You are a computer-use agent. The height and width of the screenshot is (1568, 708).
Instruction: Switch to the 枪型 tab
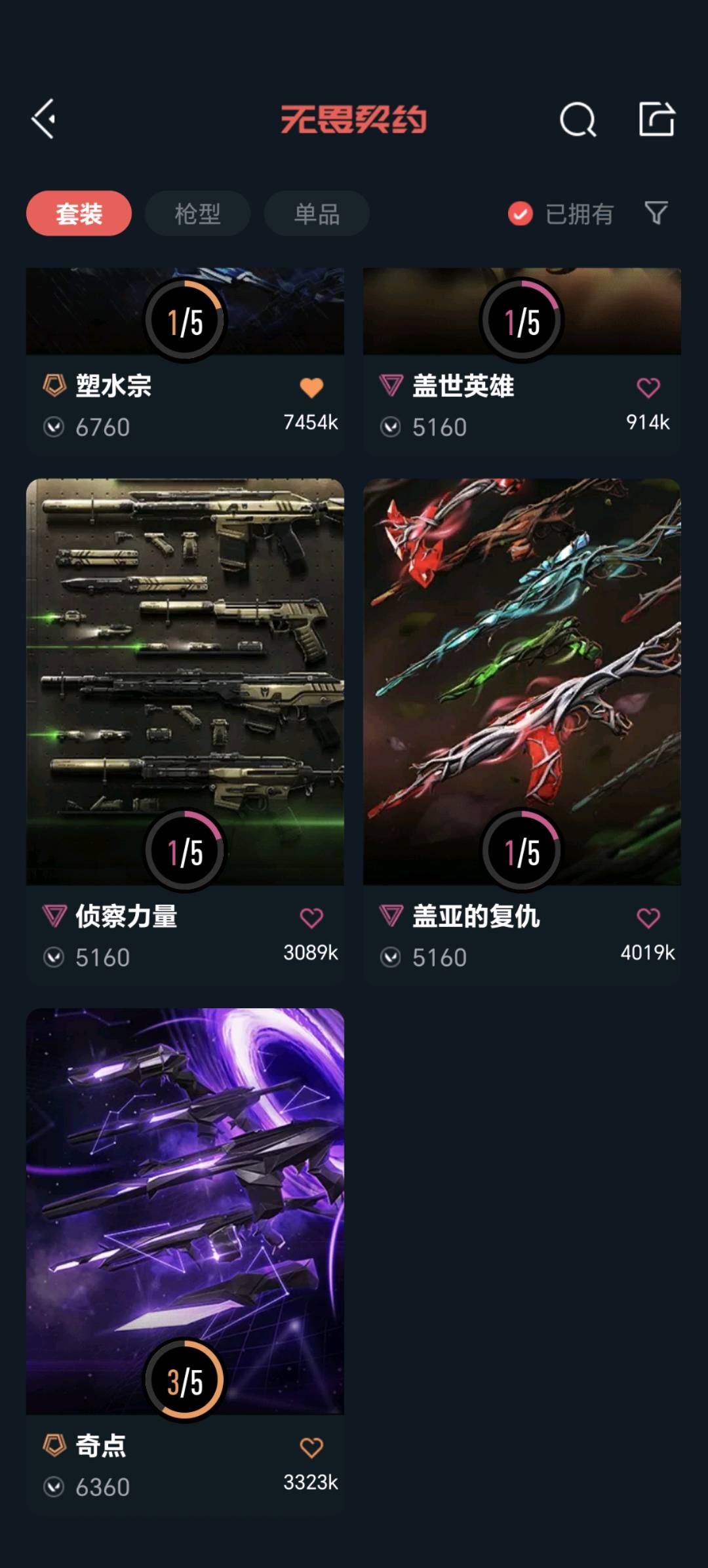197,214
